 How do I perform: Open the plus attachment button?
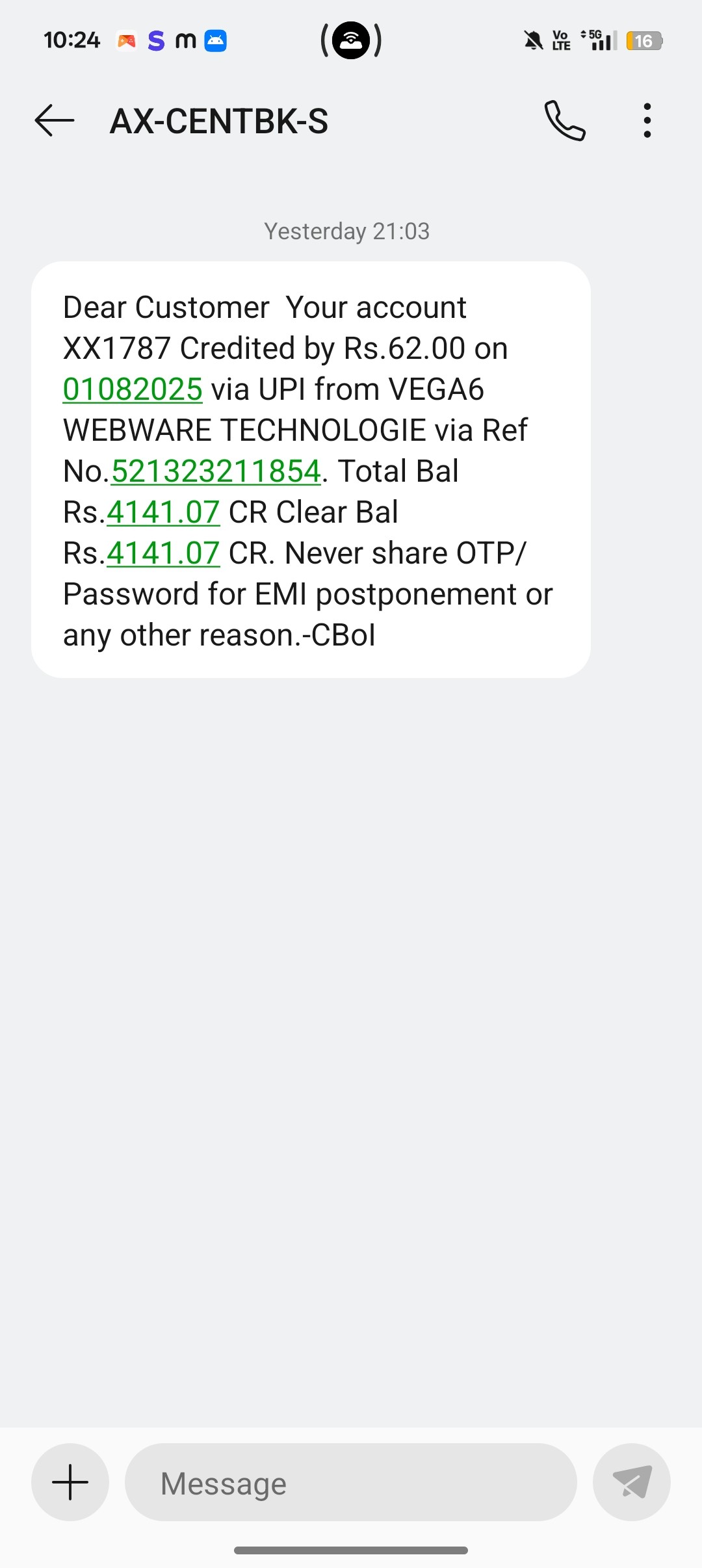coord(70,1482)
